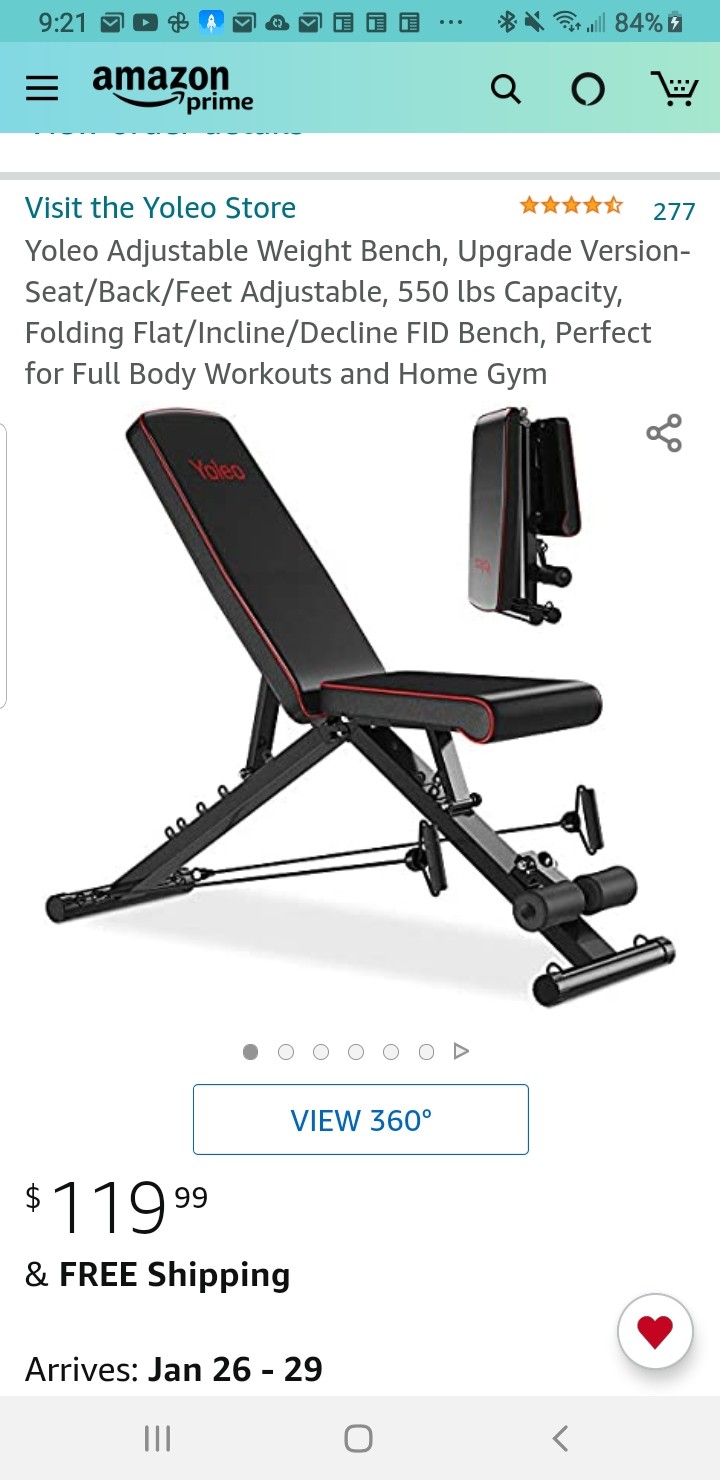The image size is (720, 1480).
Task: Visit the Yoleo Store link
Action: pos(160,208)
